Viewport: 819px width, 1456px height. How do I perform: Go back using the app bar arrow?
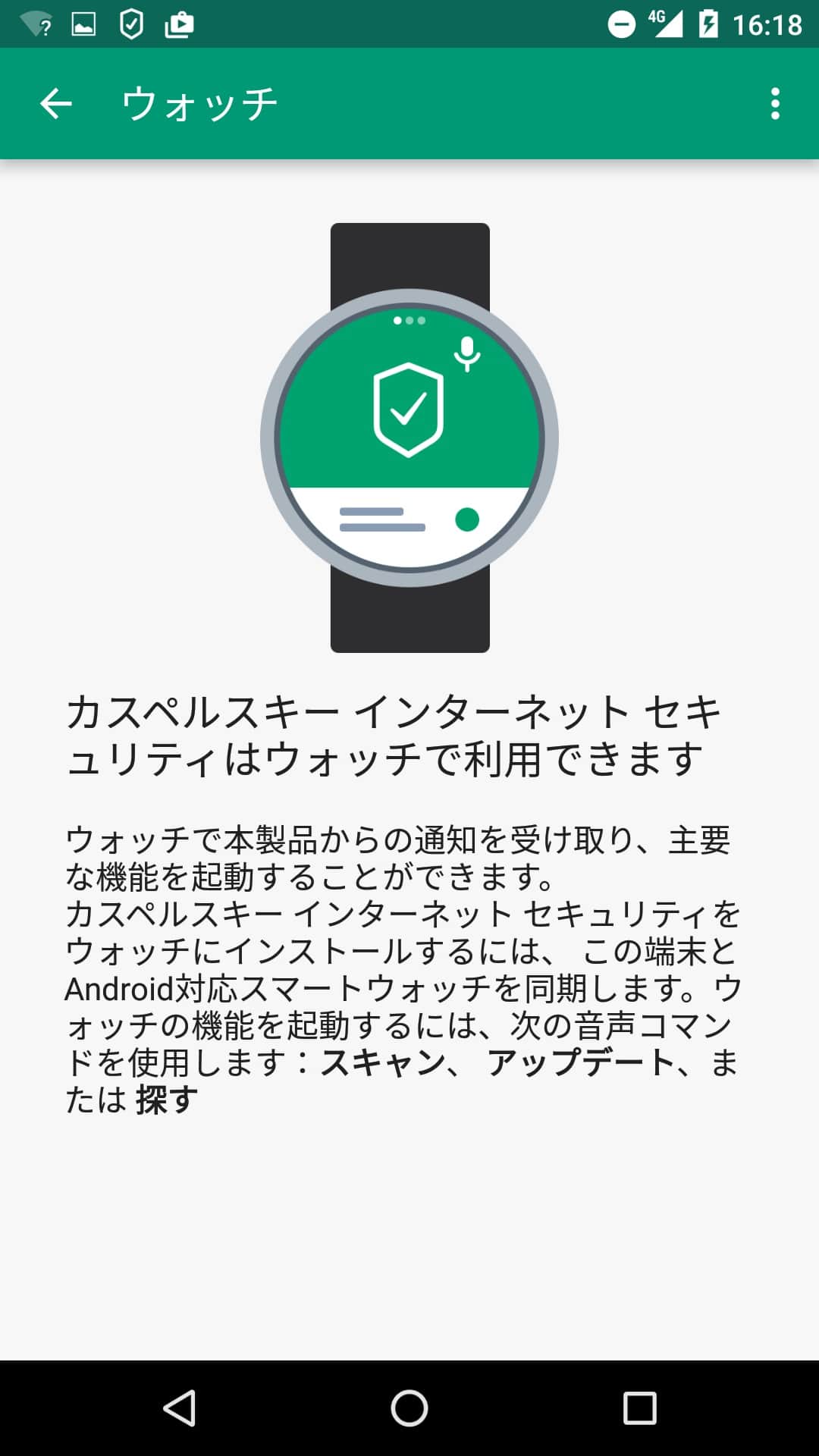55,104
